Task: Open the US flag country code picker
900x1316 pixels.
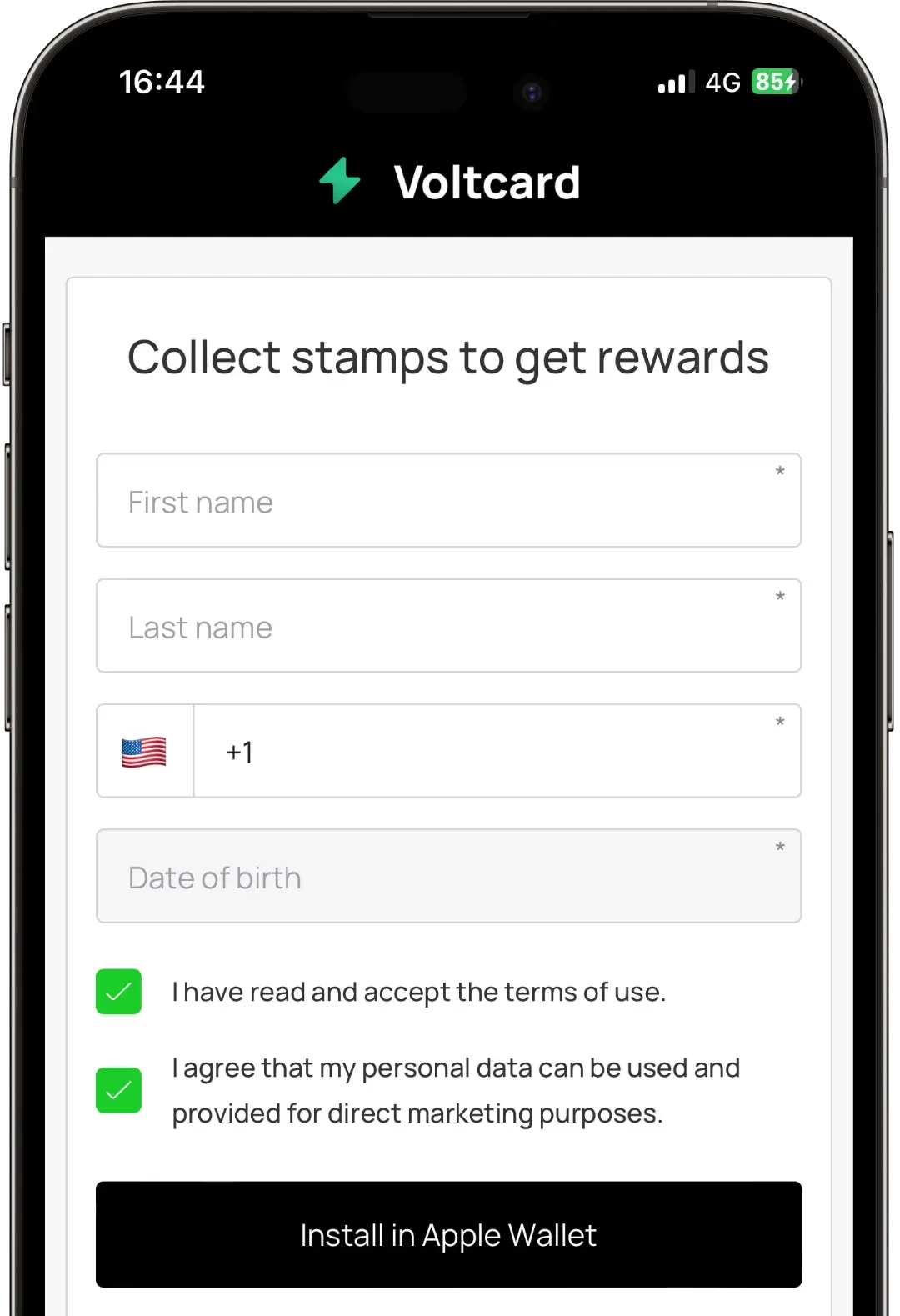Action: tap(145, 752)
